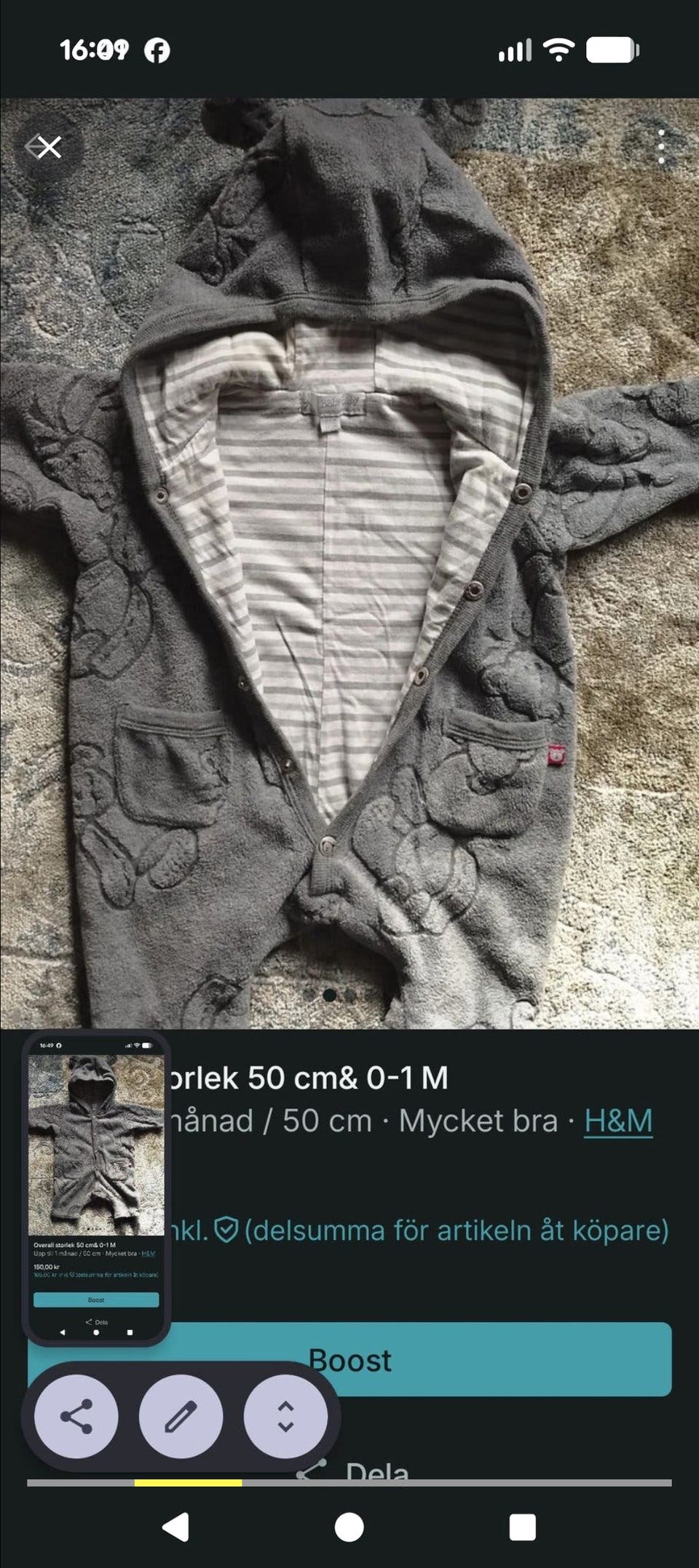699x1568 pixels.
Task: Edit the screenshot with the pencil icon
Action: pyautogui.click(x=181, y=1417)
